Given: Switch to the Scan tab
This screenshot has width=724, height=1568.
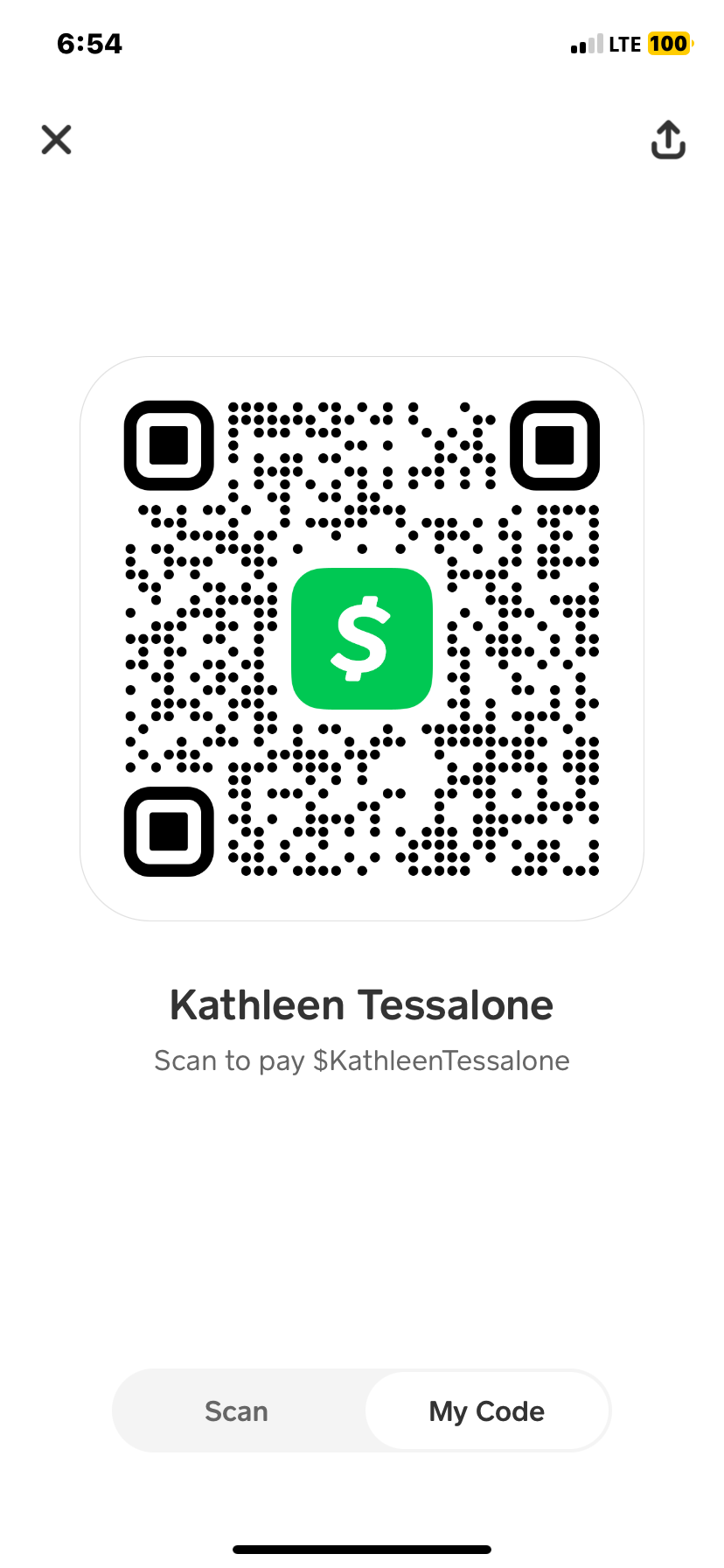Looking at the screenshot, I should click(237, 1410).
